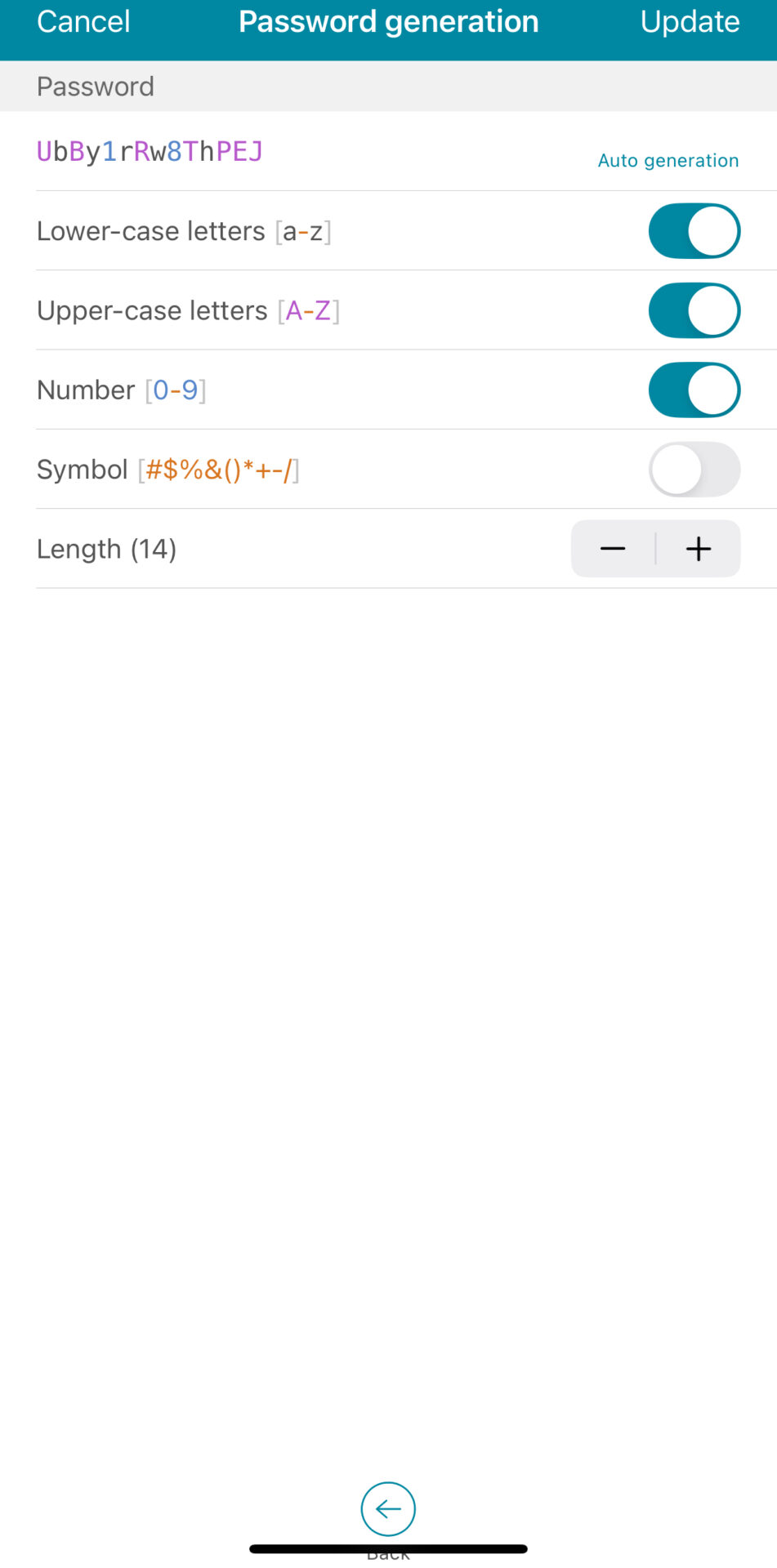This screenshot has height=1568, width=777.
Task: Turn off Upper-case letters
Action: [694, 310]
